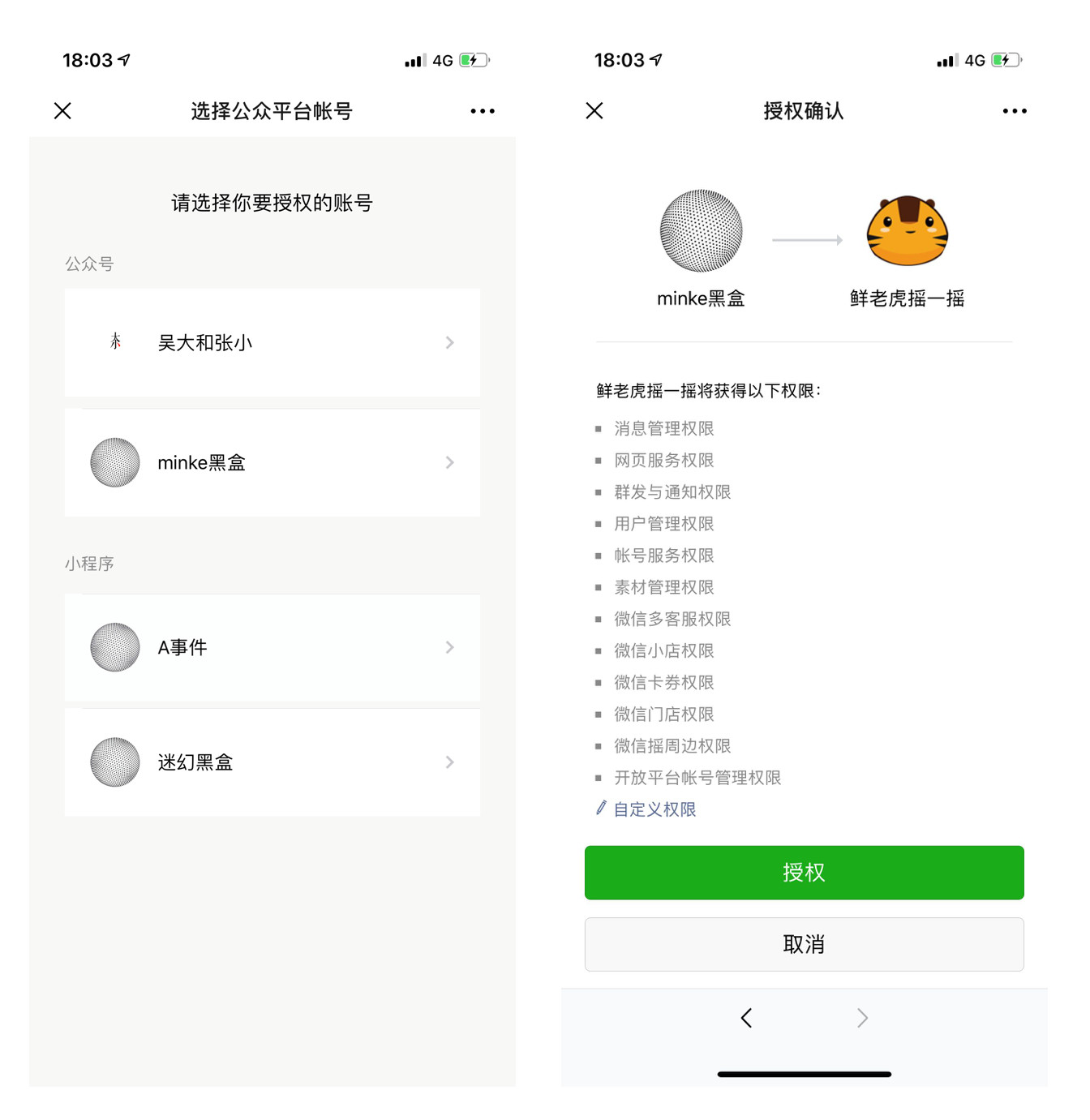Screen dimensions: 1090x1120
Task: Open overflow menu on 授权确认 page
Action: click(x=1014, y=111)
